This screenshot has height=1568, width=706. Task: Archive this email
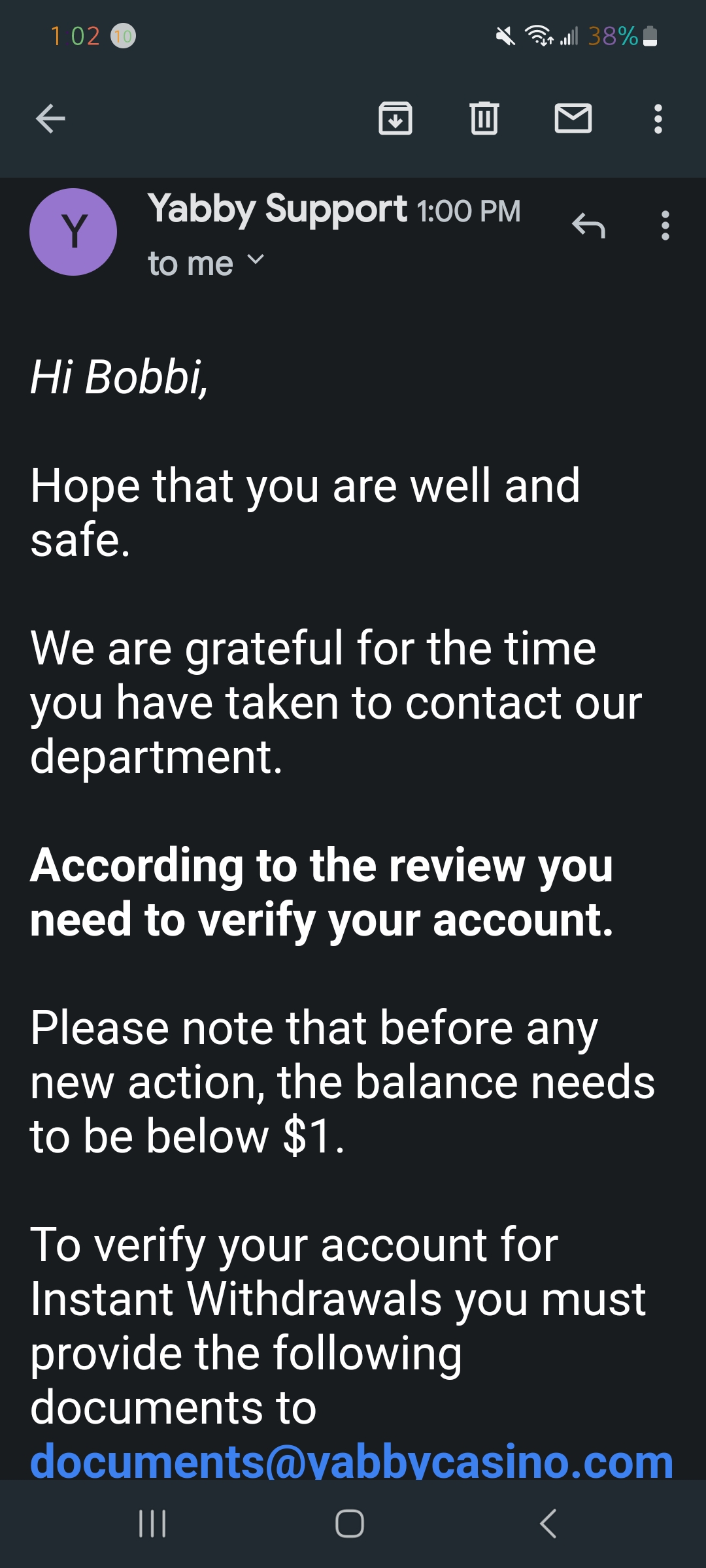[395, 118]
